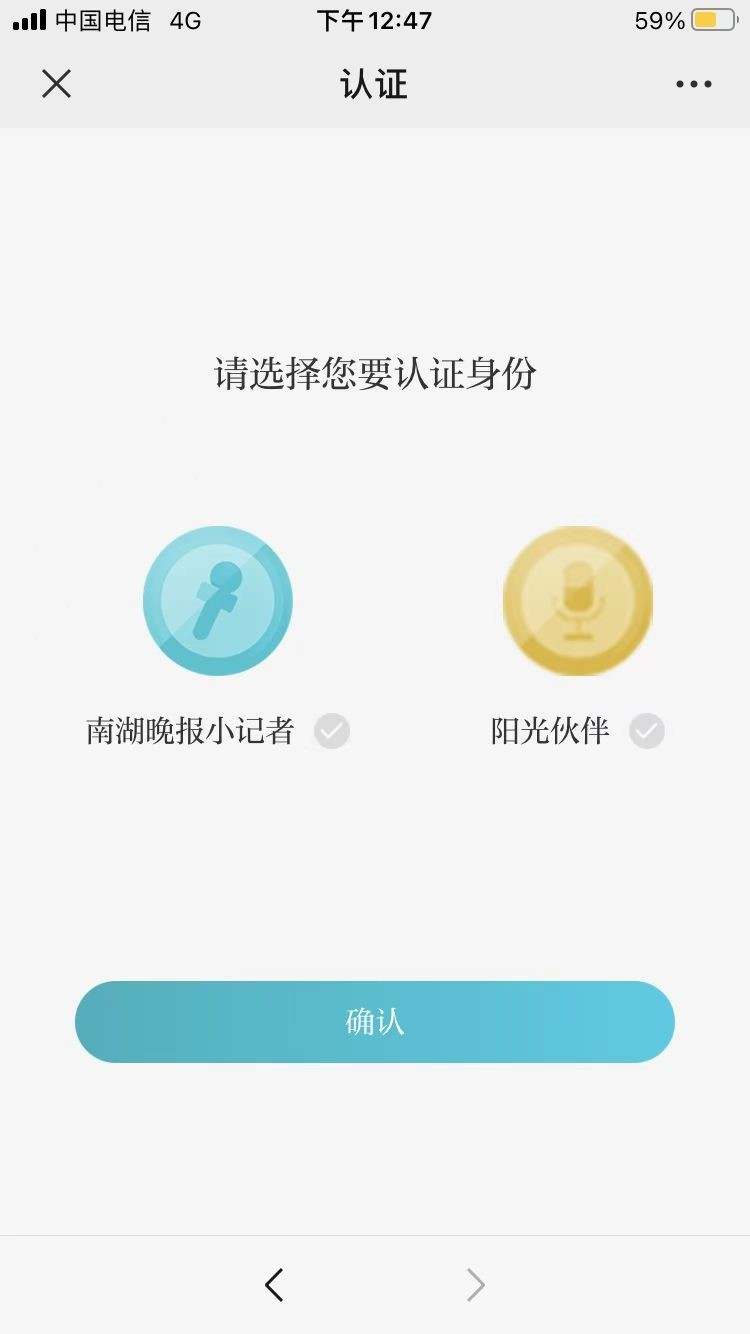This screenshot has width=750, height=1334.
Task: Go forward with the bottom right arrow
Action: tap(476, 1285)
